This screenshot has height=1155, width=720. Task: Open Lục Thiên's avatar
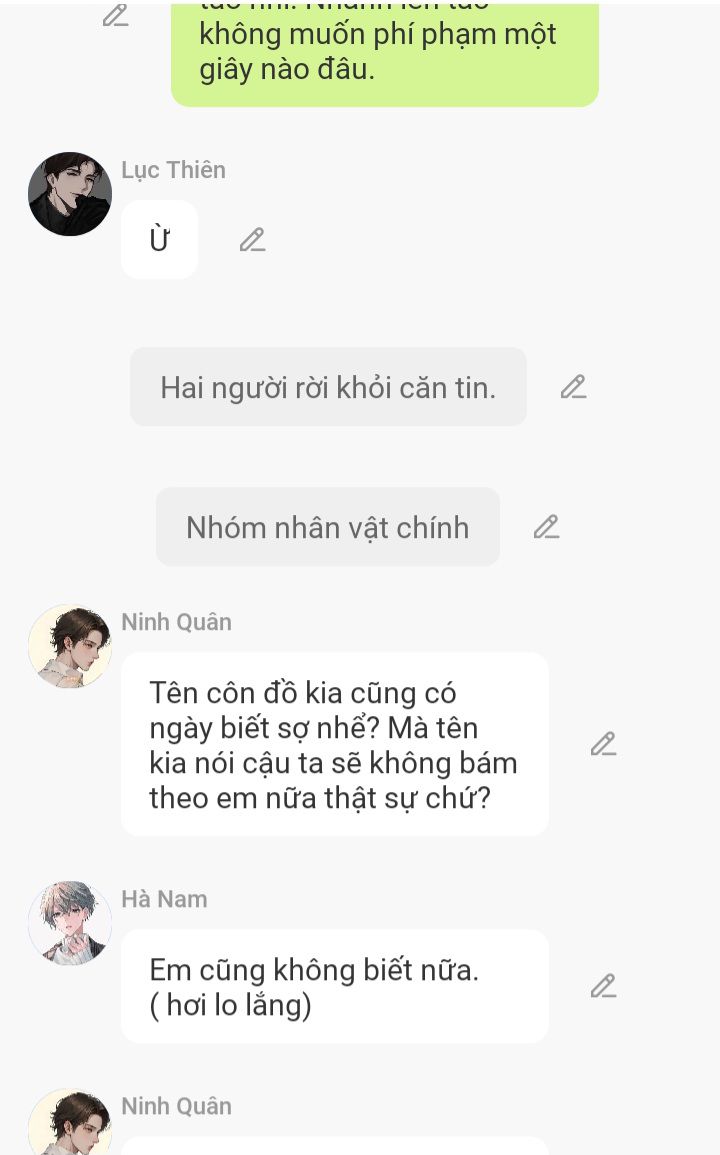[x=70, y=194]
